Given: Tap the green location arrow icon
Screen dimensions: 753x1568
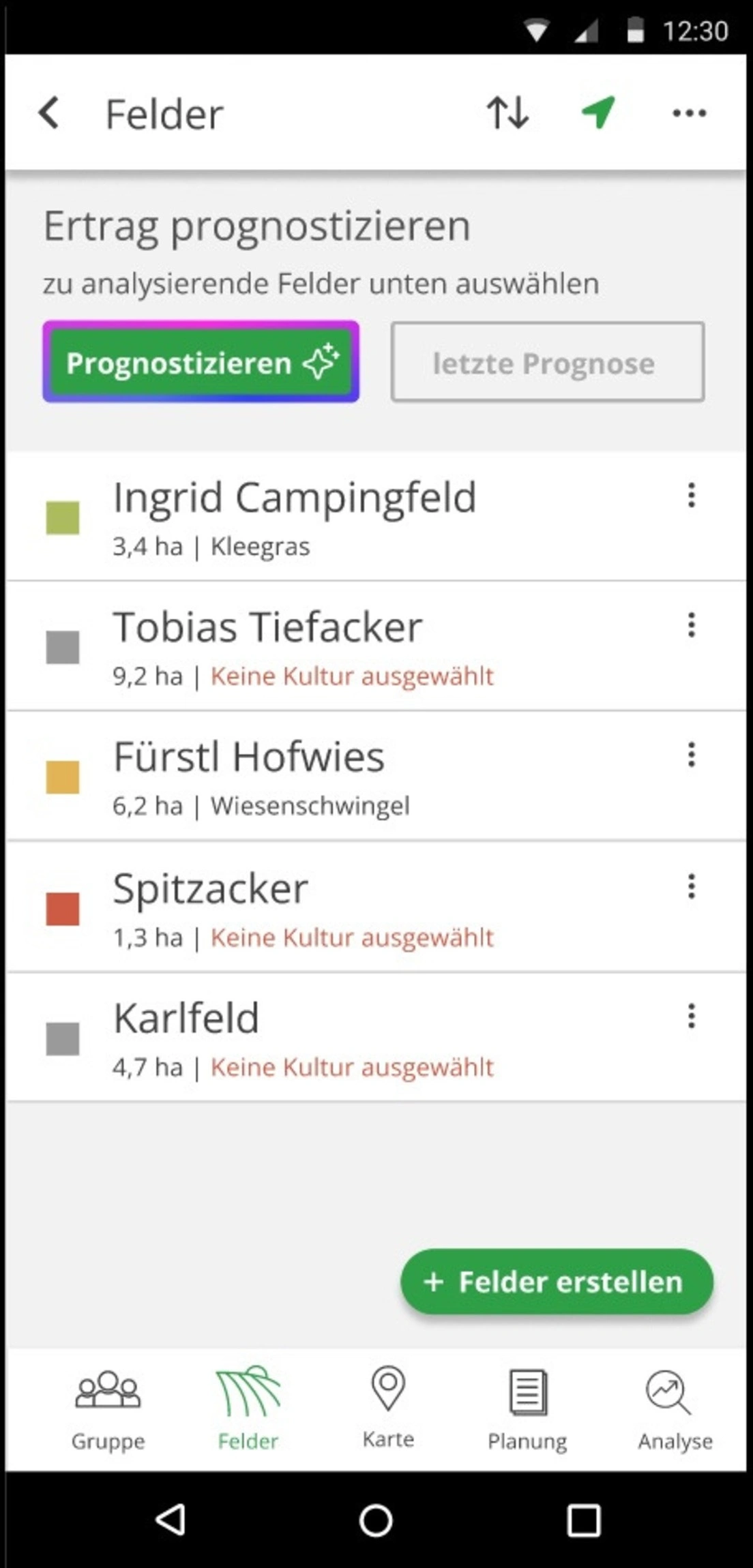Looking at the screenshot, I should tap(598, 112).
